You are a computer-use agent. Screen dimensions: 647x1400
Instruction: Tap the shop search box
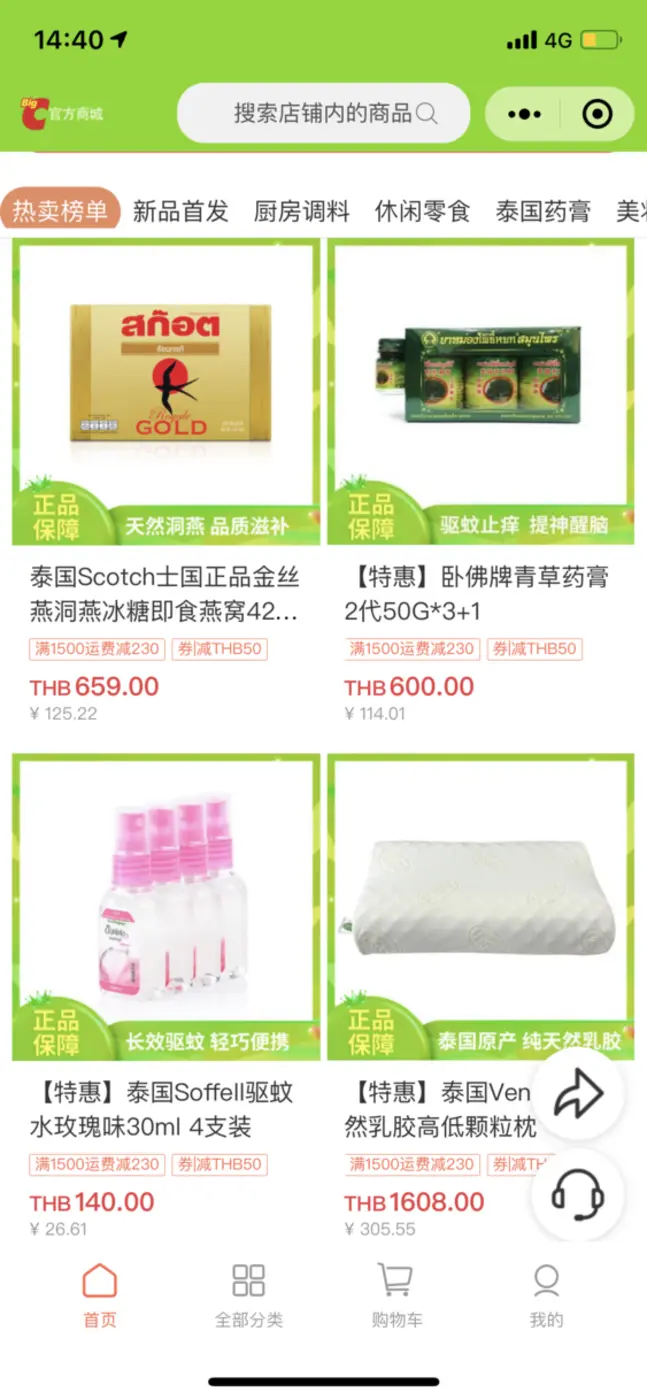[x=323, y=113]
